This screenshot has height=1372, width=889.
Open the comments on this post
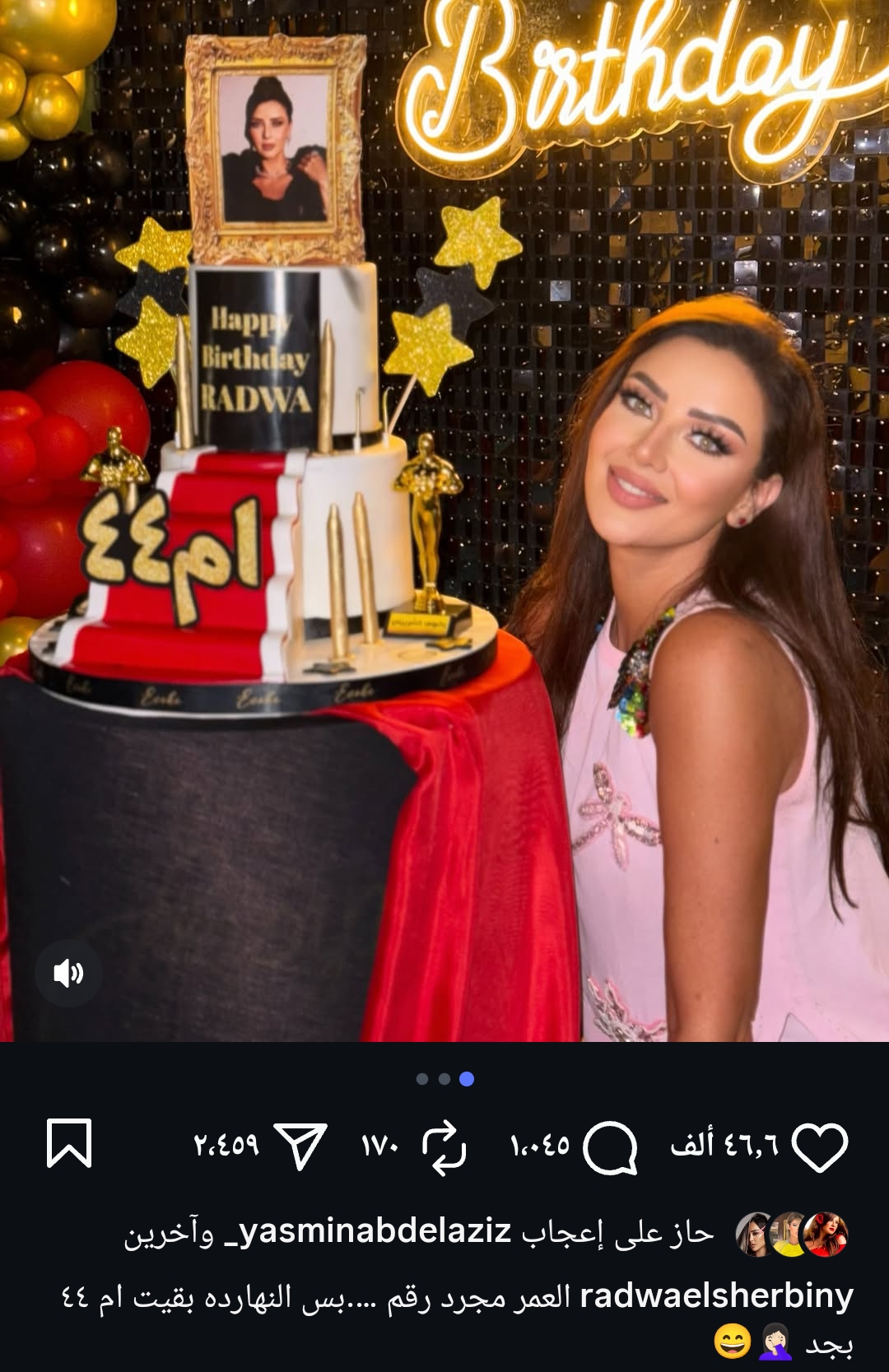[x=610, y=1146]
